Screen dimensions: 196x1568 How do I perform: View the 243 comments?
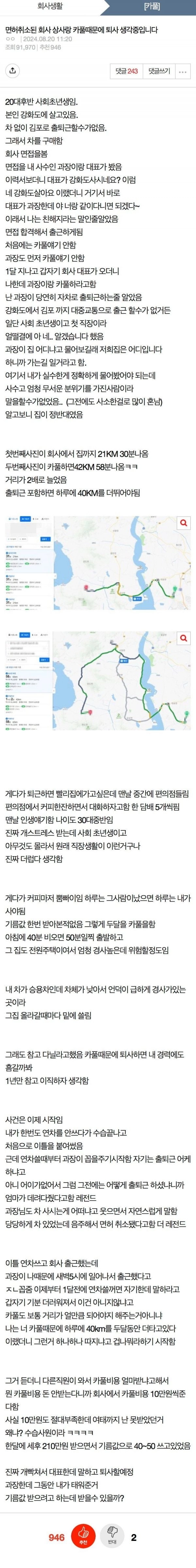[x=126, y=71]
